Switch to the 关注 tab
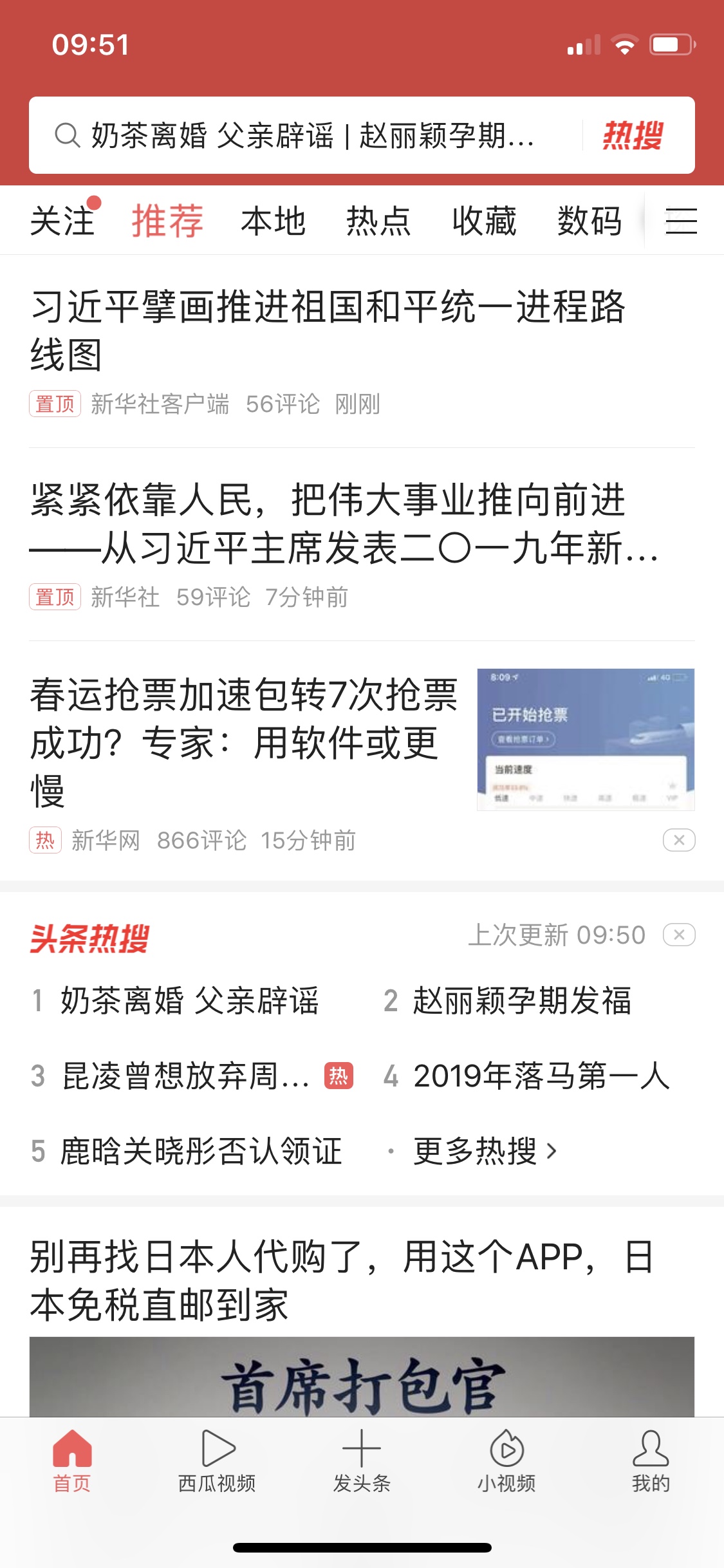The image size is (724, 1568). (62, 221)
